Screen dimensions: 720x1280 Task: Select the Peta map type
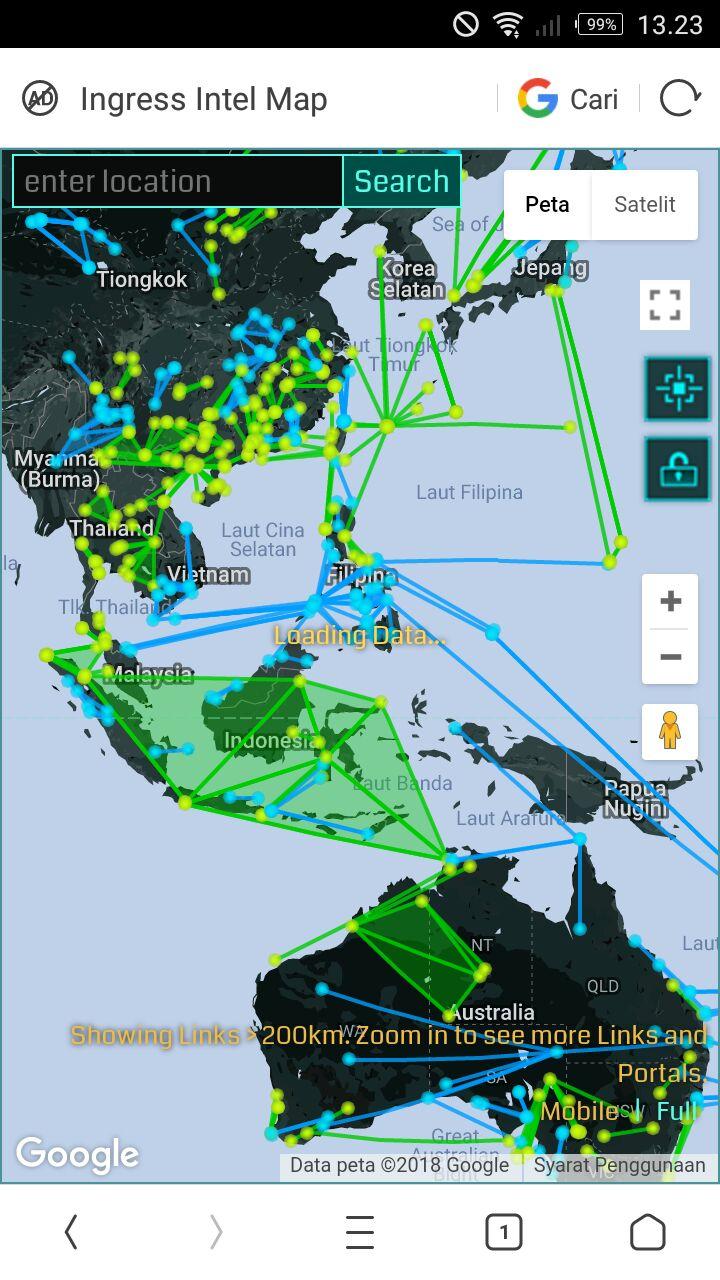(x=547, y=204)
